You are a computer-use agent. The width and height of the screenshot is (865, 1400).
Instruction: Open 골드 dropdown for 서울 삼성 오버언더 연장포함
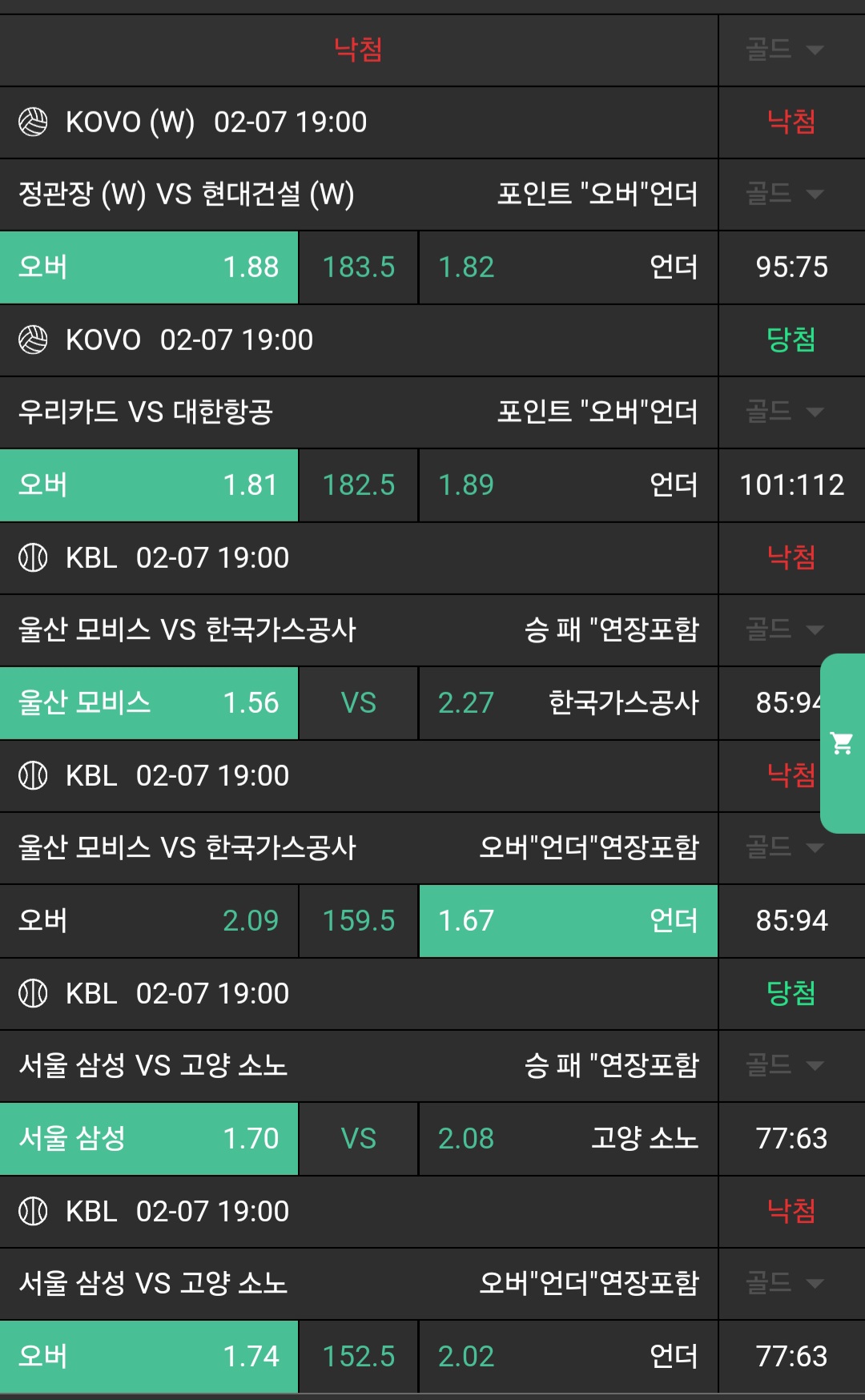tap(784, 1283)
